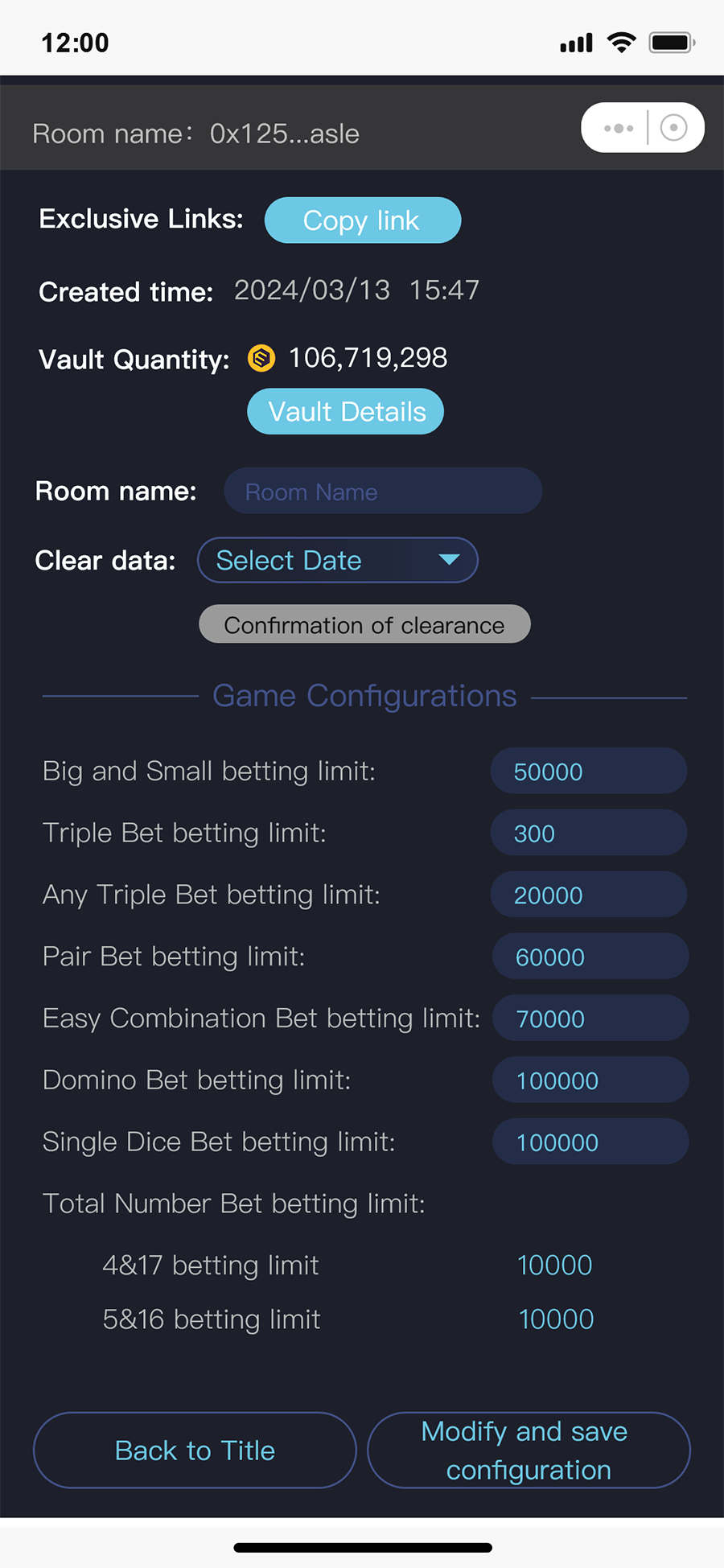Open Vault Details
This screenshot has height=1568, width=724.
346,412
